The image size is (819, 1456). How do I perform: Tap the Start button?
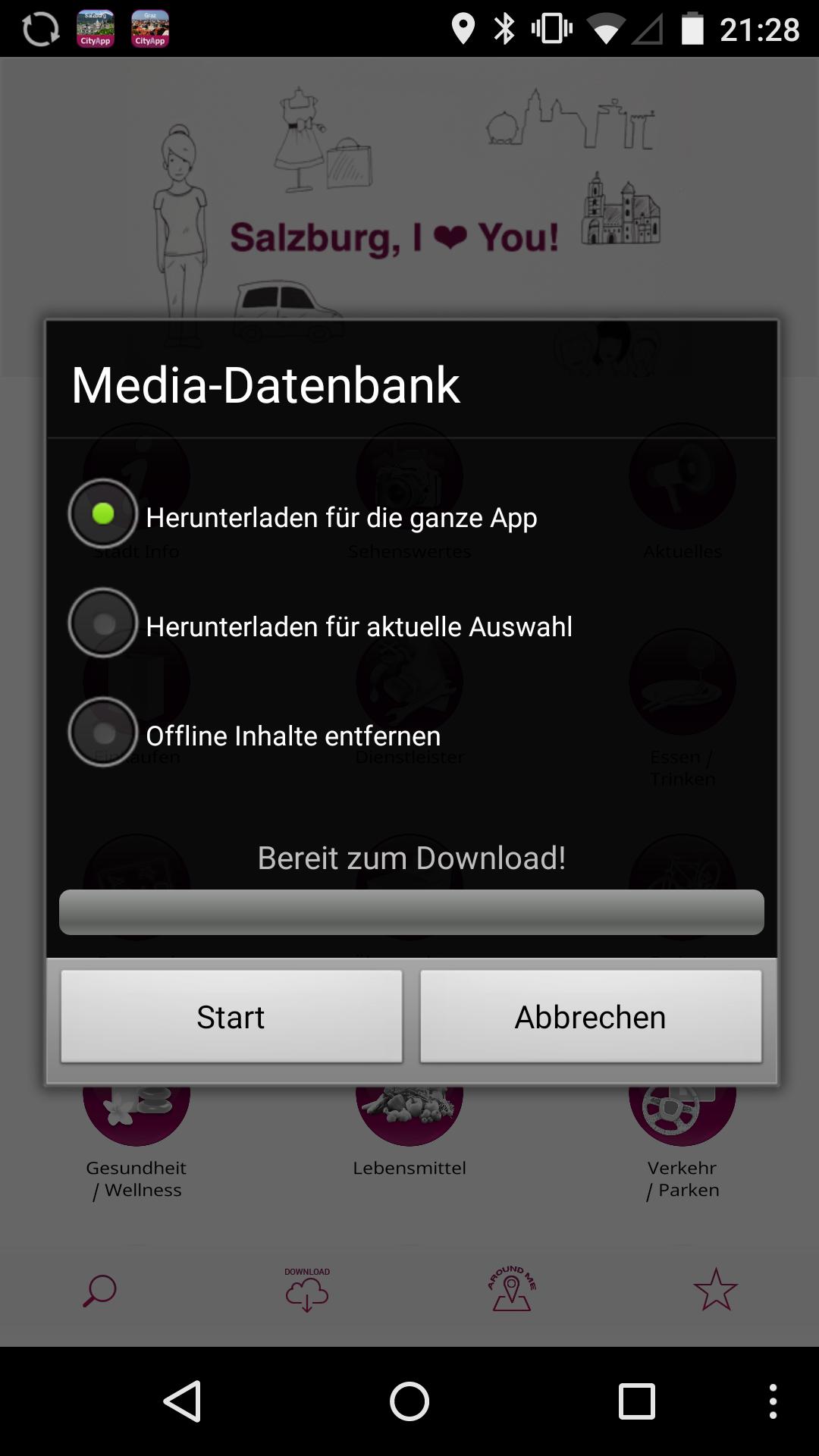pyautogui.click(x=231, y=1016)
